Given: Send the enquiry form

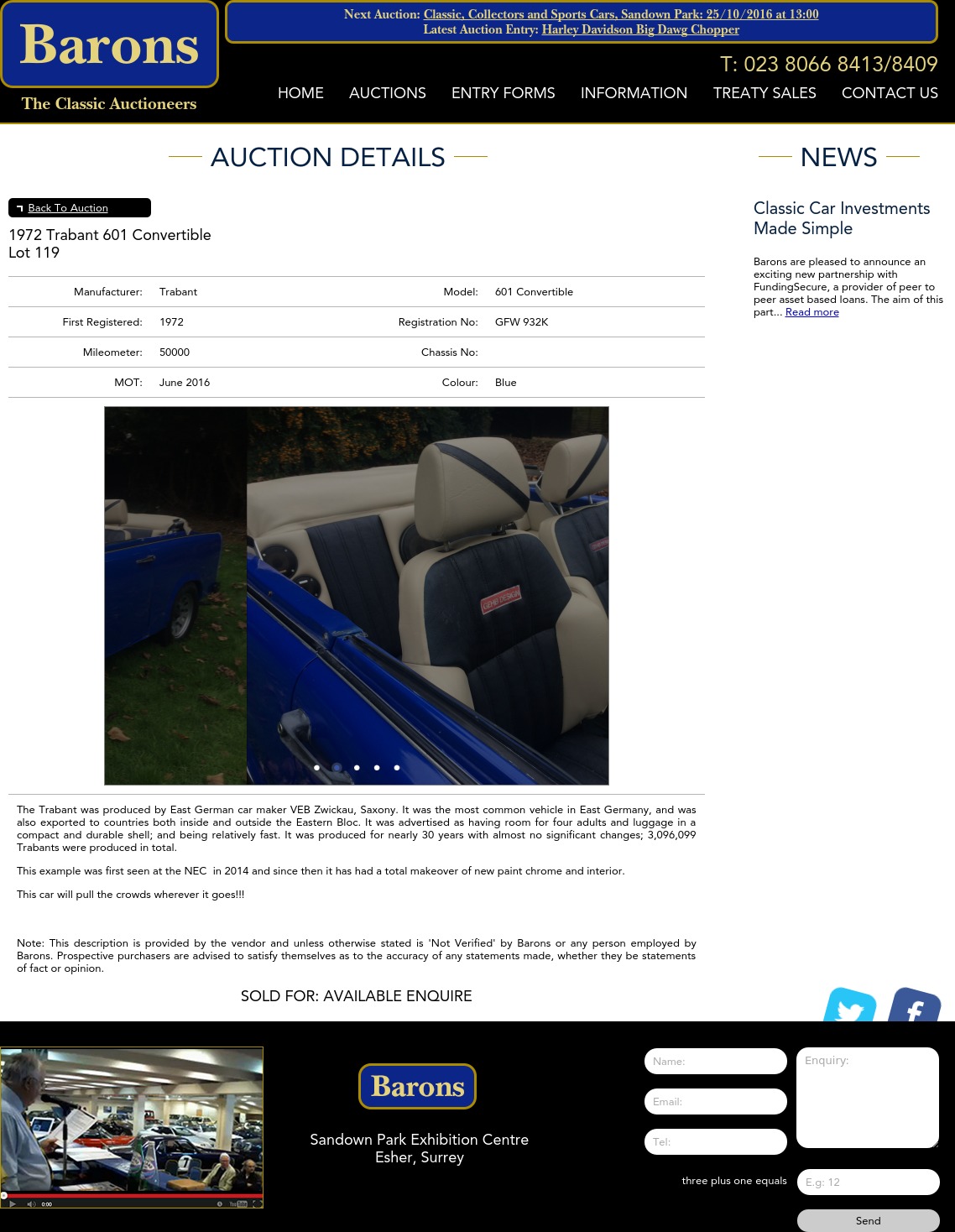Looking at the screenshot, I should pyautogui.click(x=867, y=1220).
